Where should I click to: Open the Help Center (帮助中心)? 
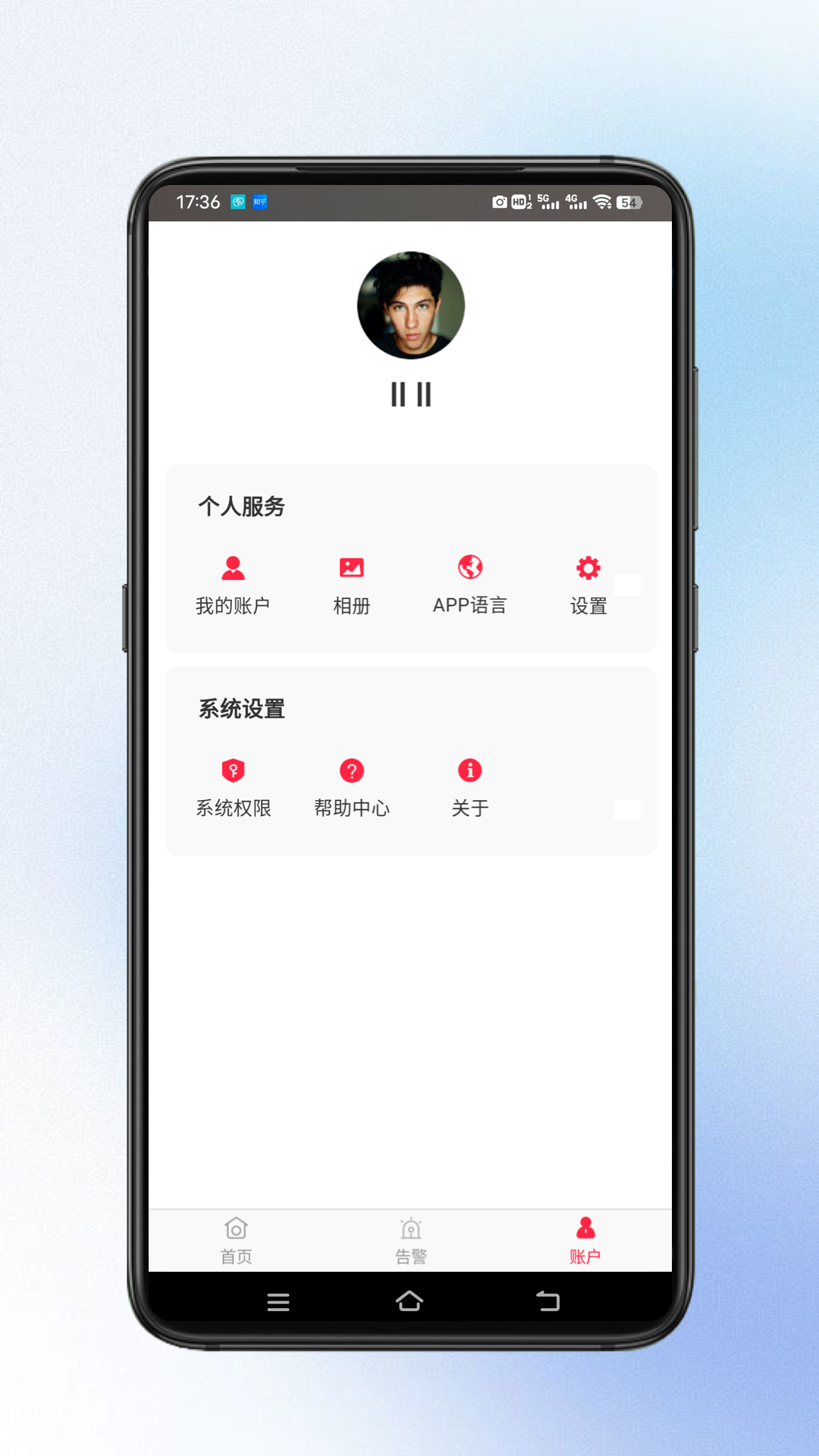click(x=351, y=788)
